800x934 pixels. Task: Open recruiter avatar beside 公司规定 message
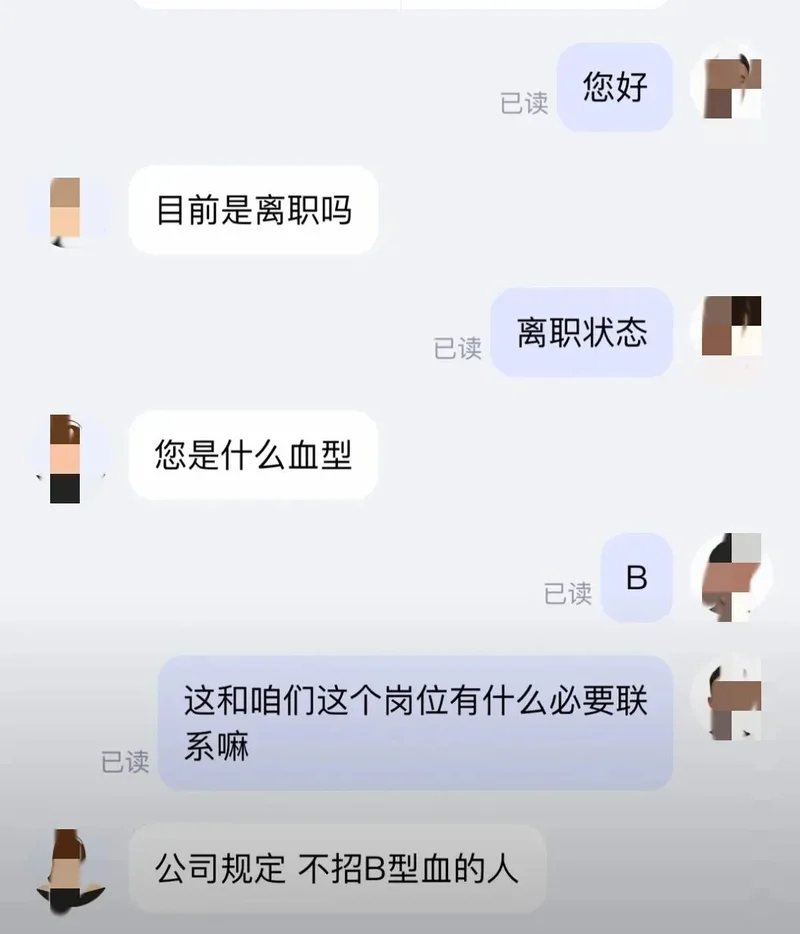coord(68,867)
